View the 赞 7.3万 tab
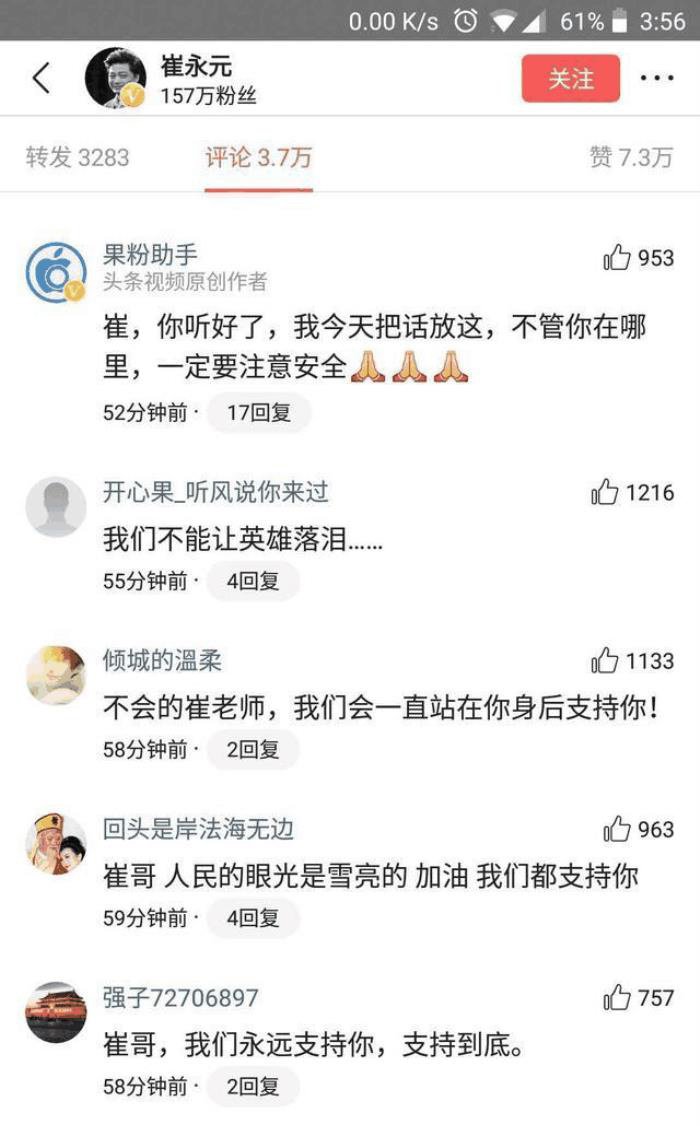The image size is (700, 1126). pyautogui.click(x=631, y=157)
